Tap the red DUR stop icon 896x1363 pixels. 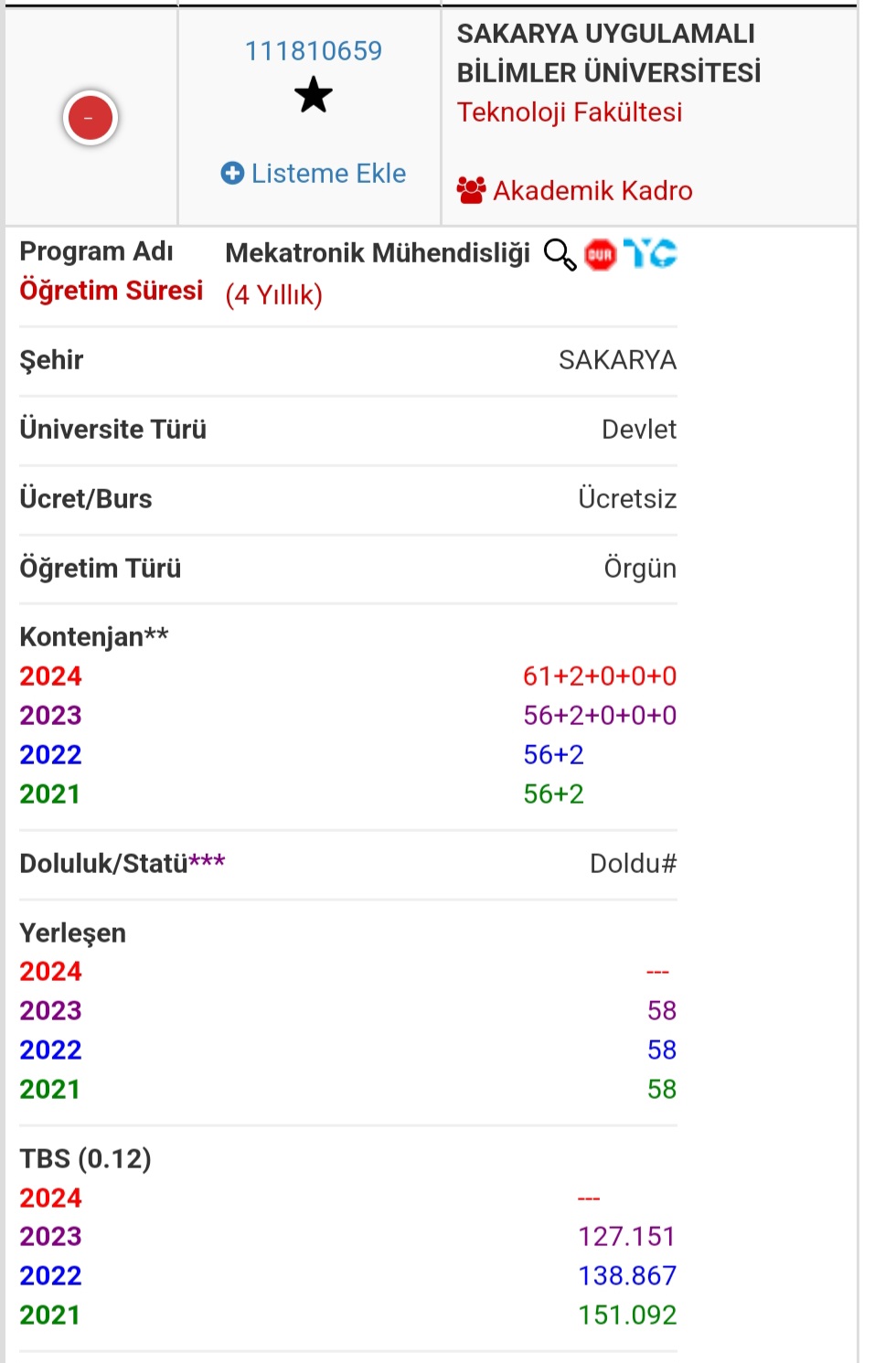pos(600,254)
